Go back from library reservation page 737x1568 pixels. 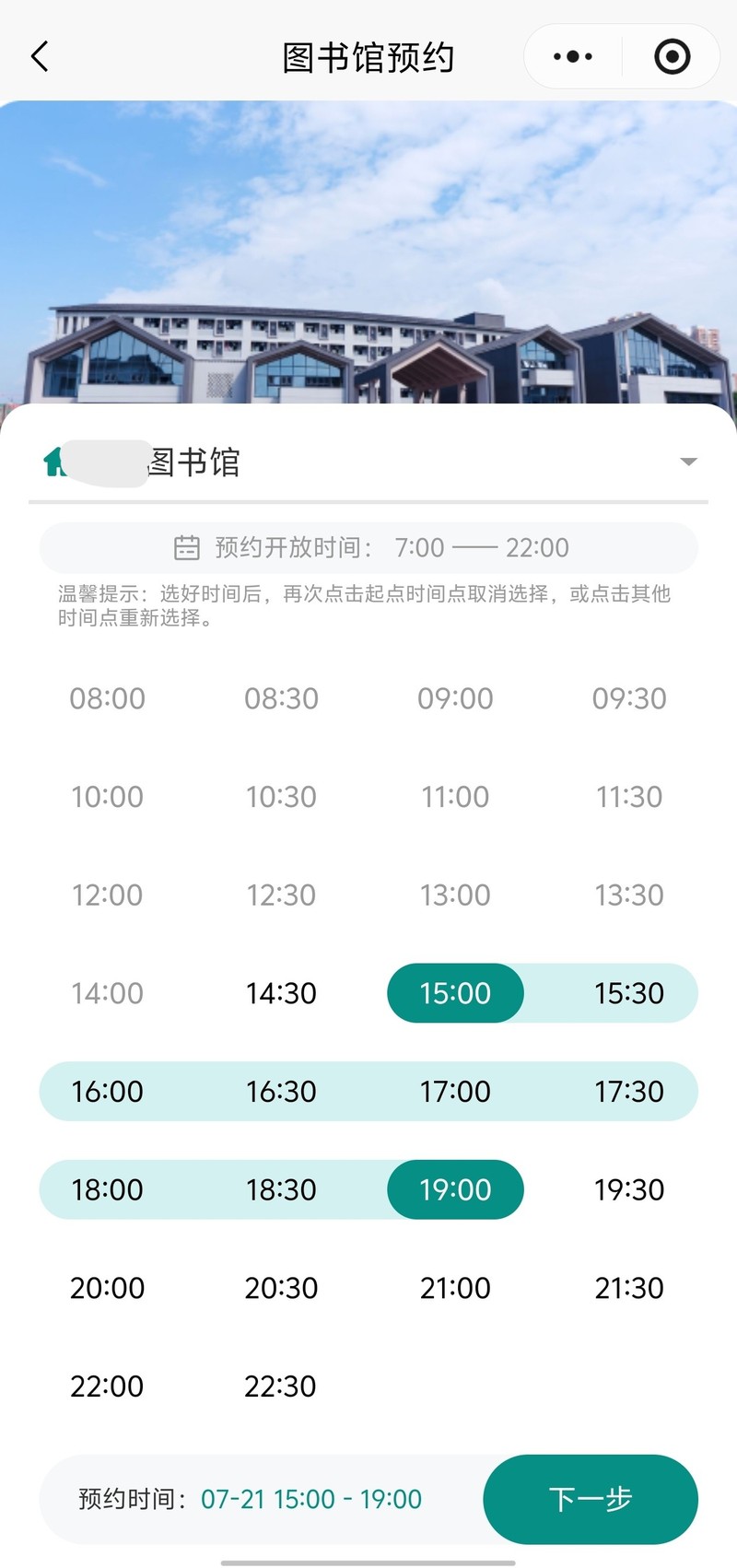click(x=40, y=57)
